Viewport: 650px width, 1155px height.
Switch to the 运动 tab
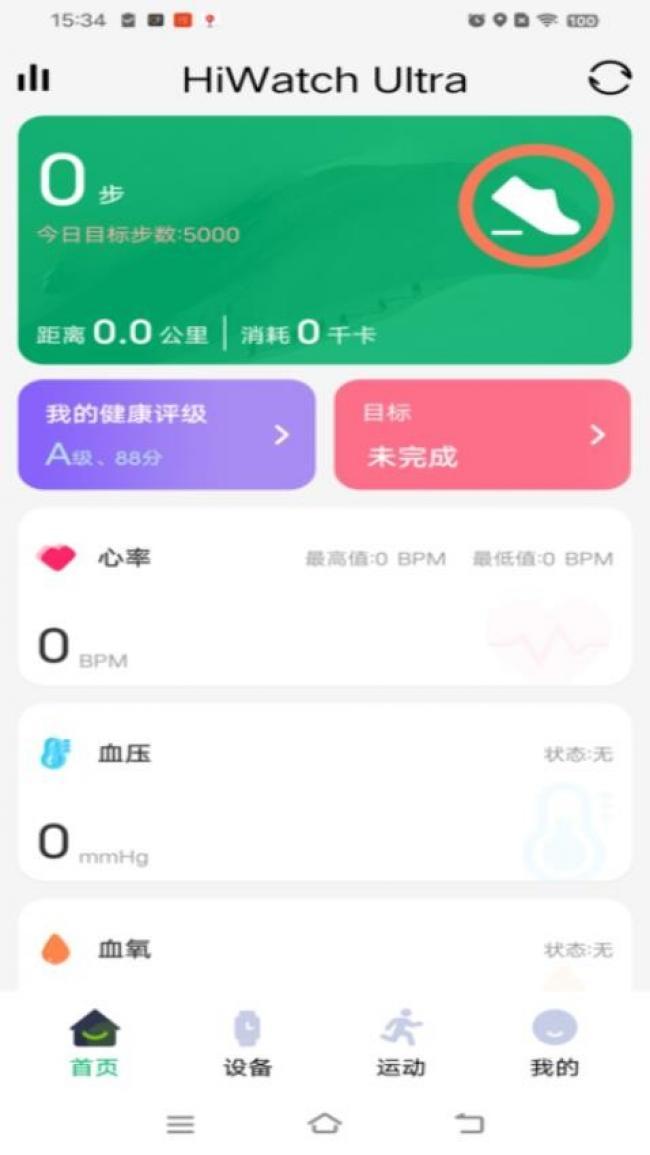coord(401,1043)
